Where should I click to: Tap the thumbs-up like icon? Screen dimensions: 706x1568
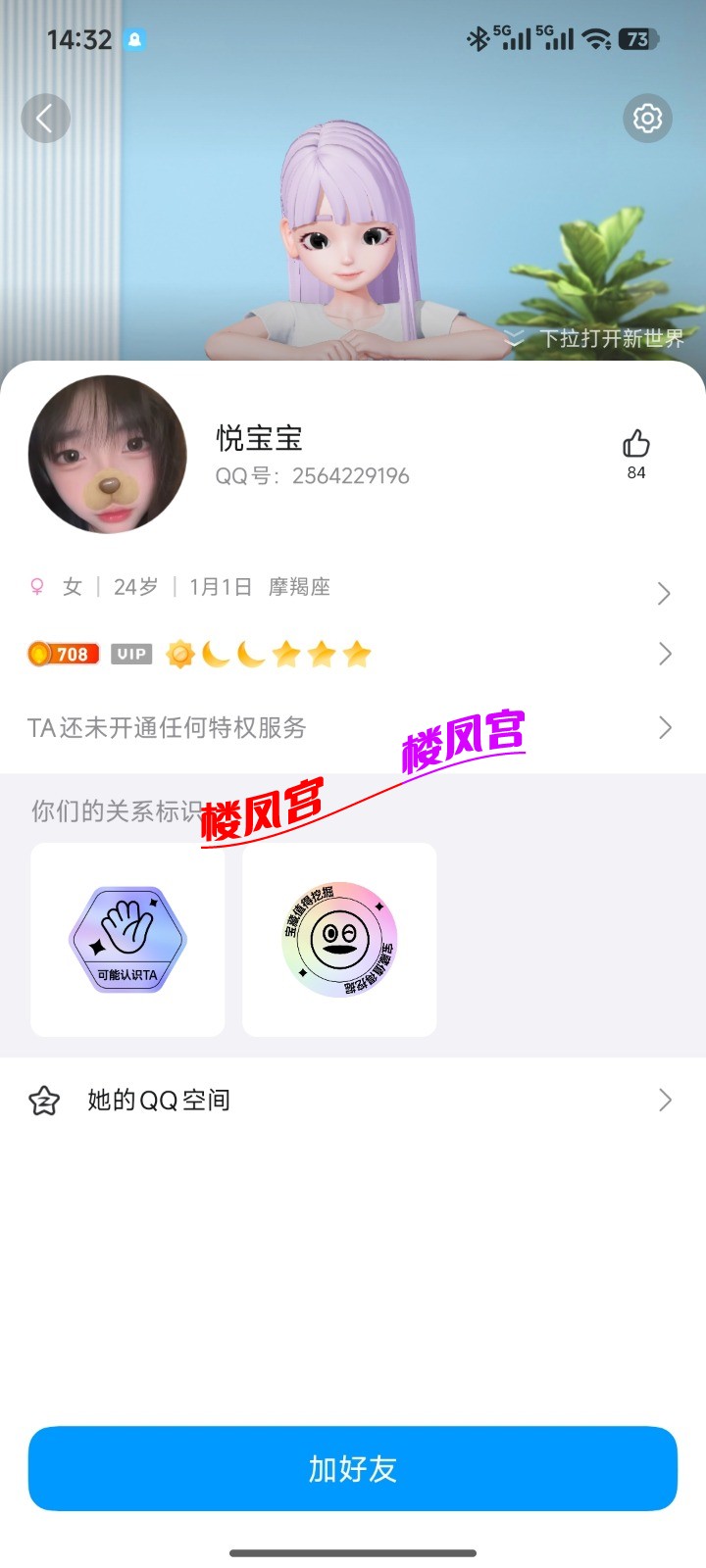click(635, 445)
